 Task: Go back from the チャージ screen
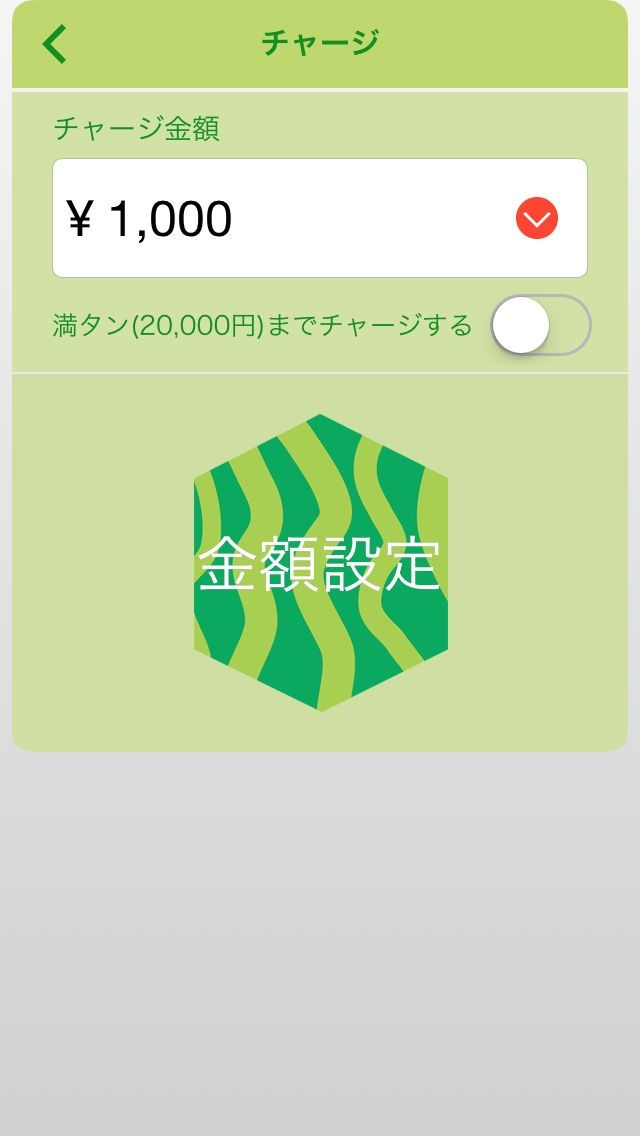pos(54,44)
